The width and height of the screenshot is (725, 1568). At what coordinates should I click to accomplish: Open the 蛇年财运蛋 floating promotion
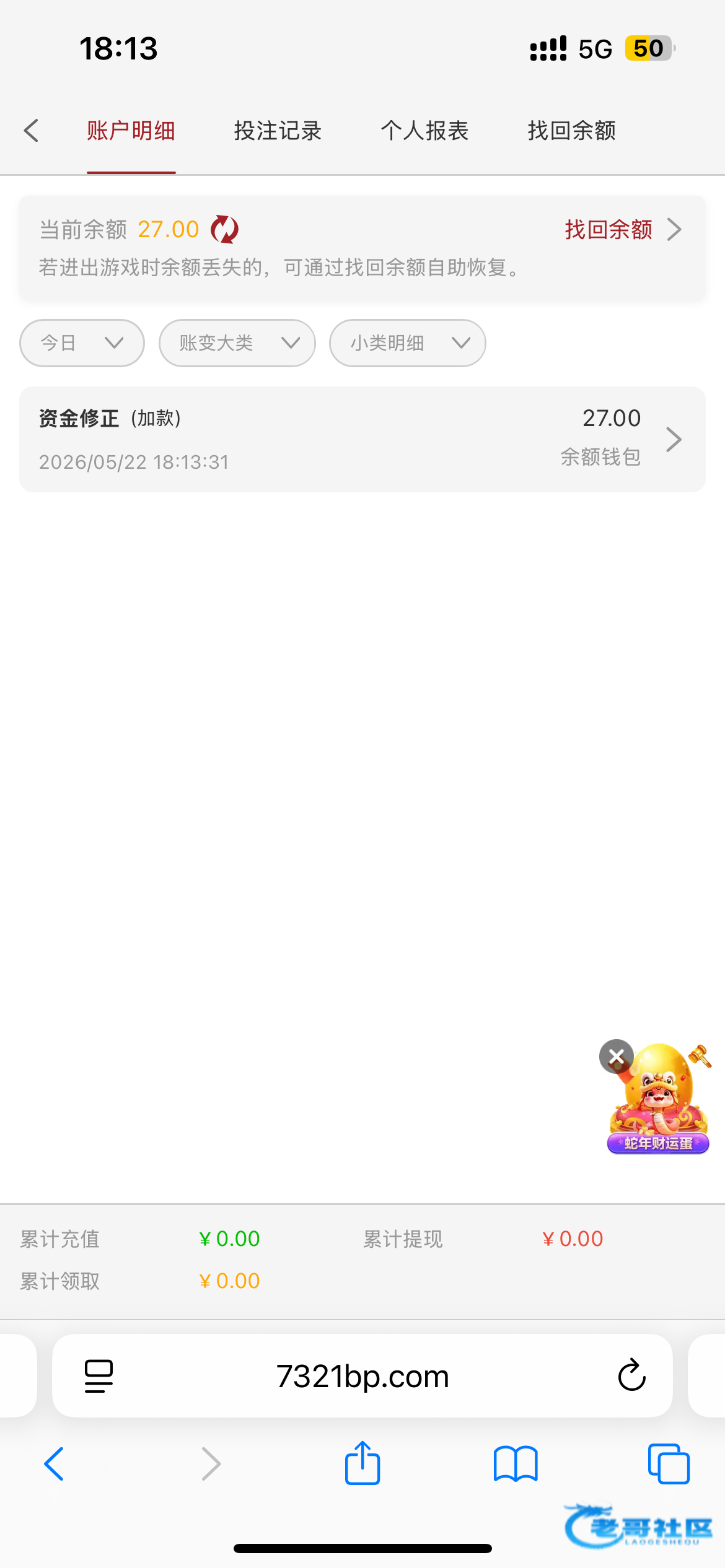click(661, 1102)
